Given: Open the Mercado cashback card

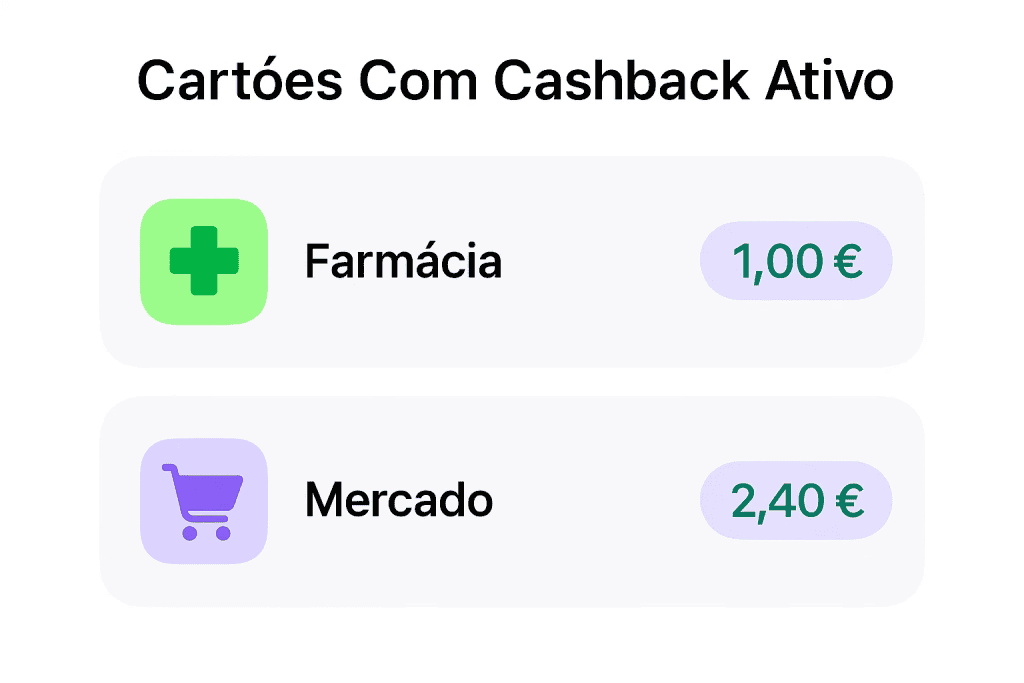Looking at the screenshot, I should [511, 501].
